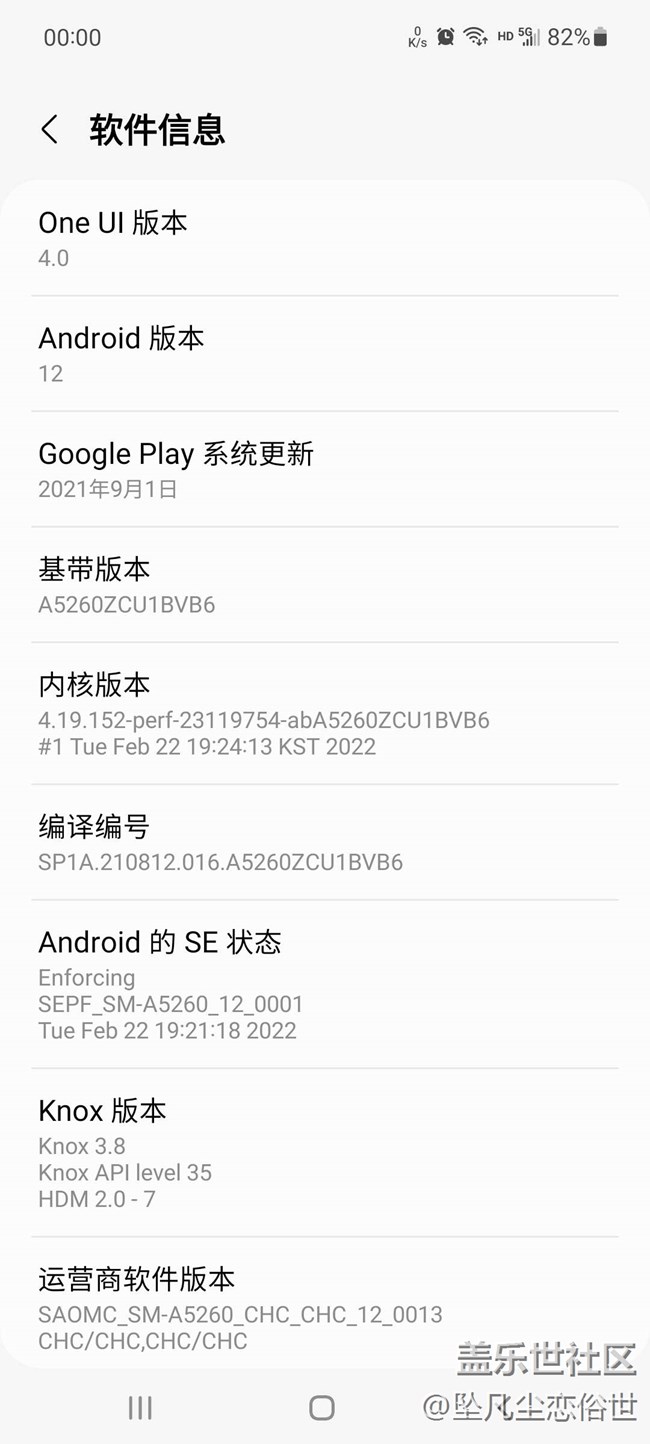Go to the home screen
650x1444 pixels.
click(x=322, y=1408)
